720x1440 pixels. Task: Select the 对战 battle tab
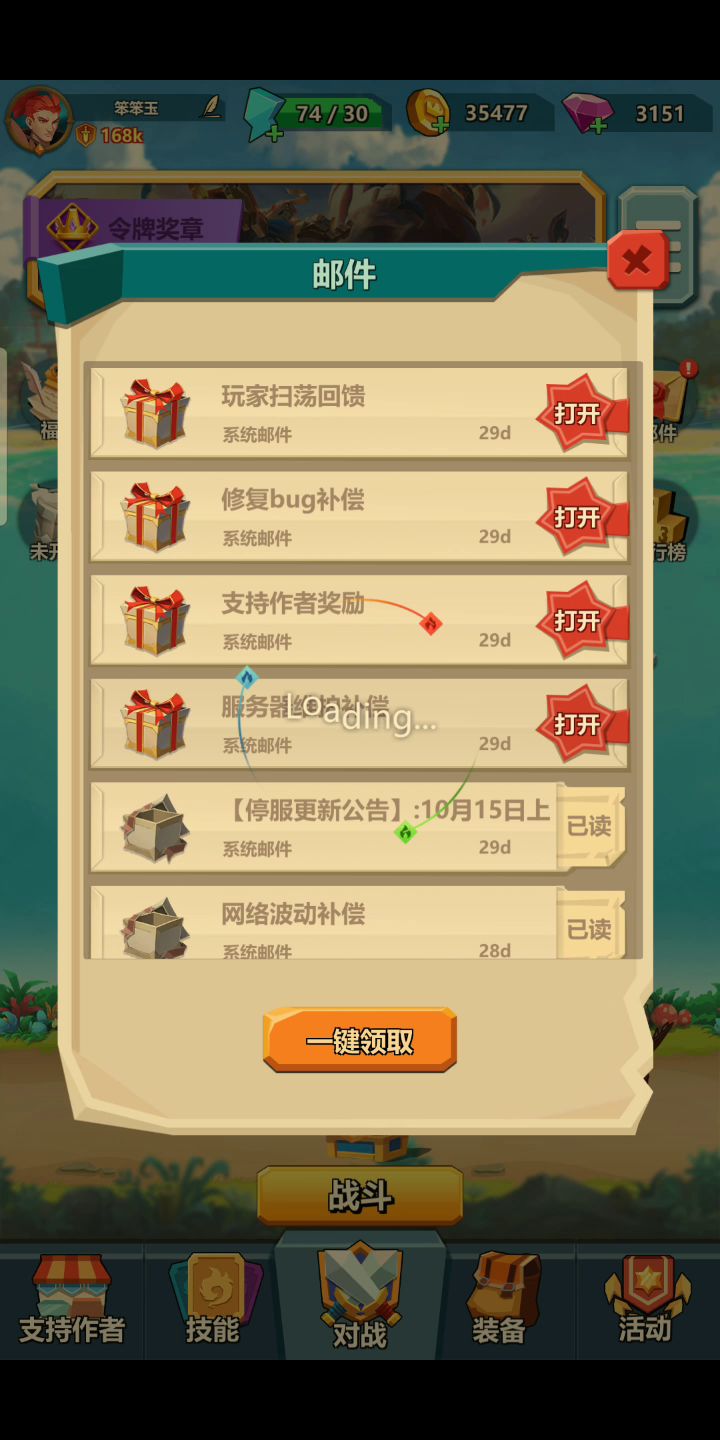tap(360, 1298)
